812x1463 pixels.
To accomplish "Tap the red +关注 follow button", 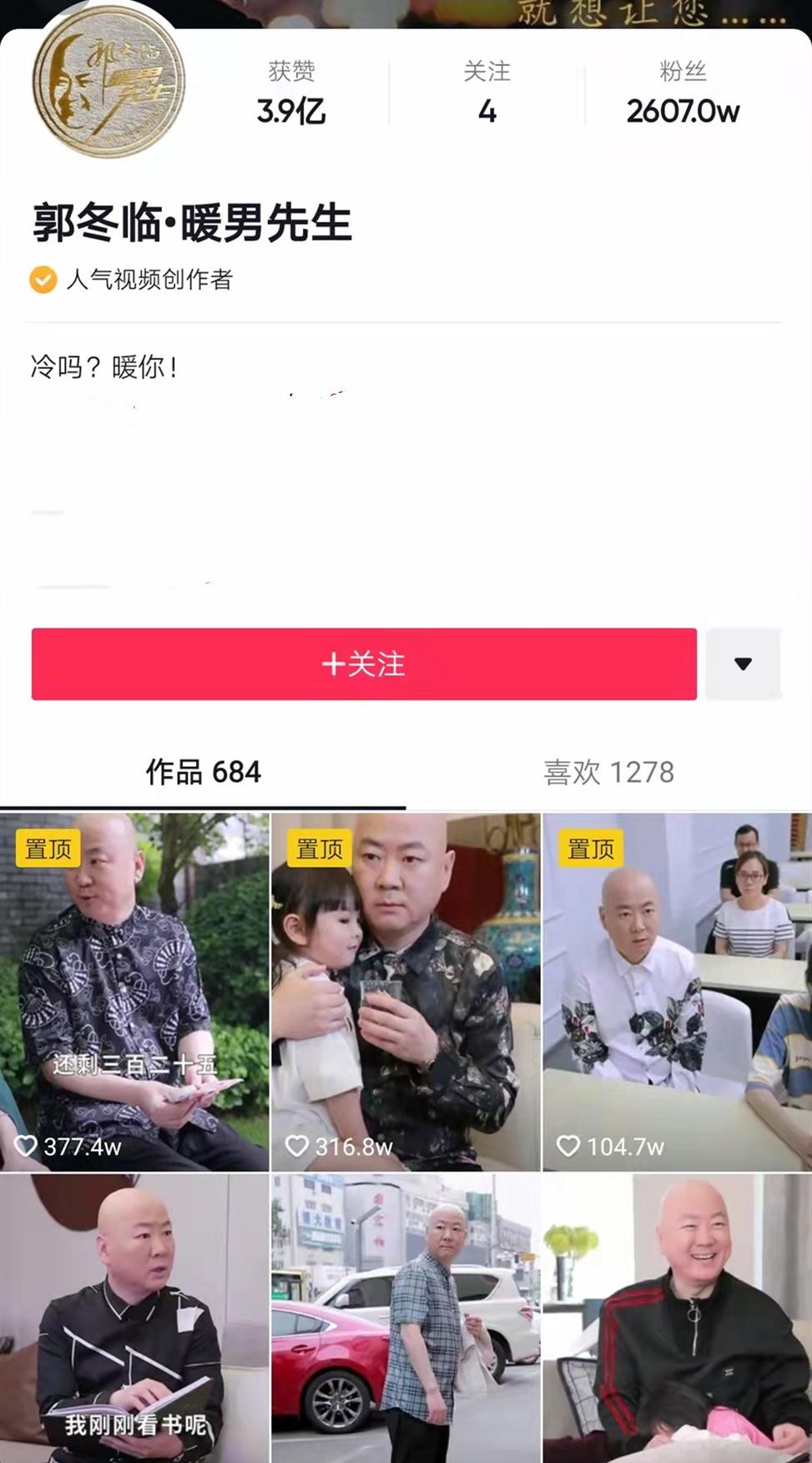I will point(364,663).
